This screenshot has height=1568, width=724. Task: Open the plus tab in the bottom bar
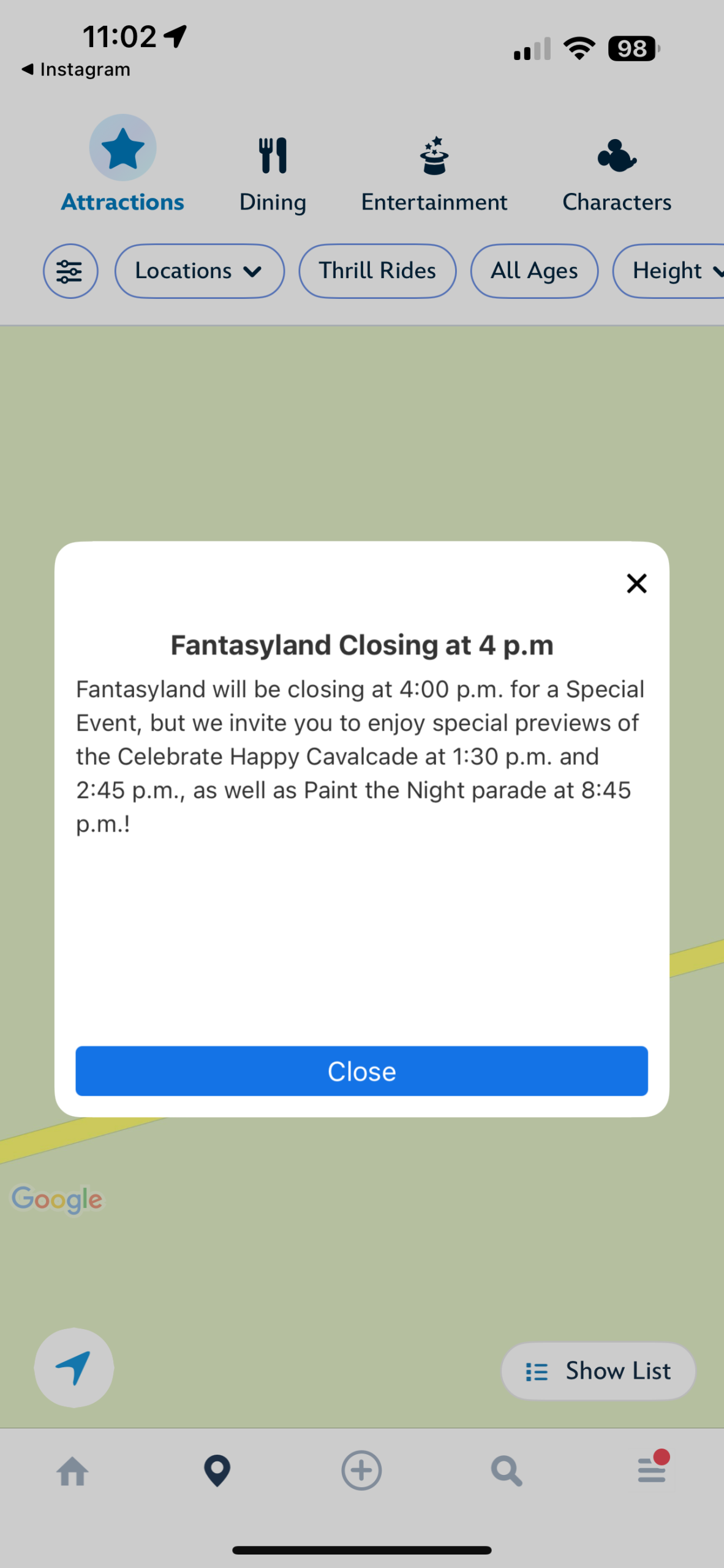tap(361, 1471)
